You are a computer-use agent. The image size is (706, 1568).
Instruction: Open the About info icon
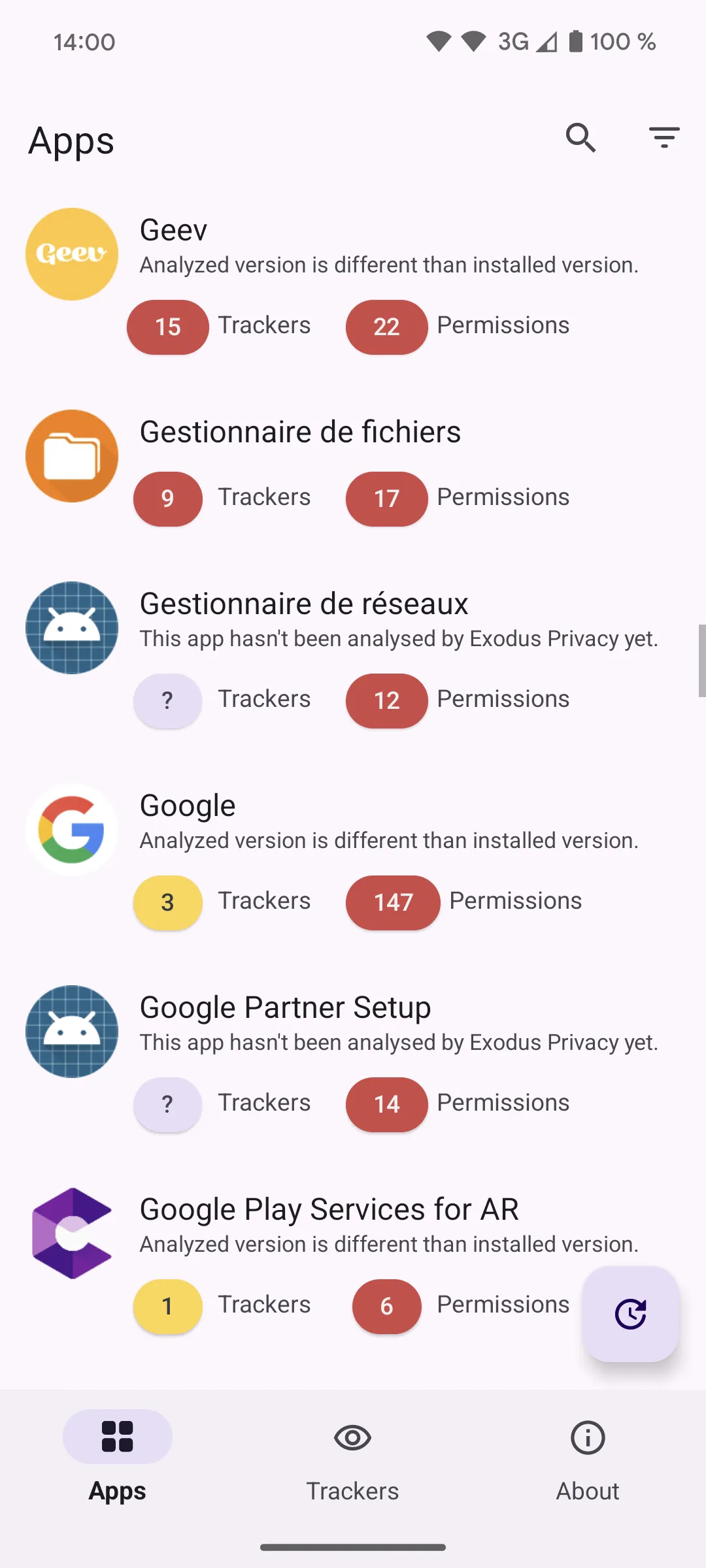587,1437
